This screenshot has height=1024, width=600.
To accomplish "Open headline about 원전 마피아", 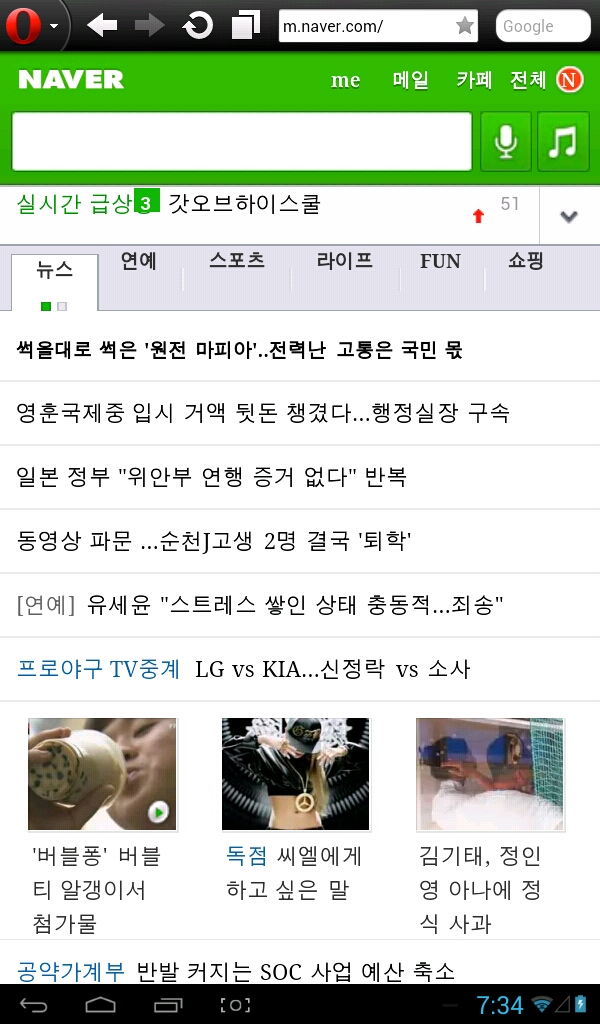I will [240, 350].
